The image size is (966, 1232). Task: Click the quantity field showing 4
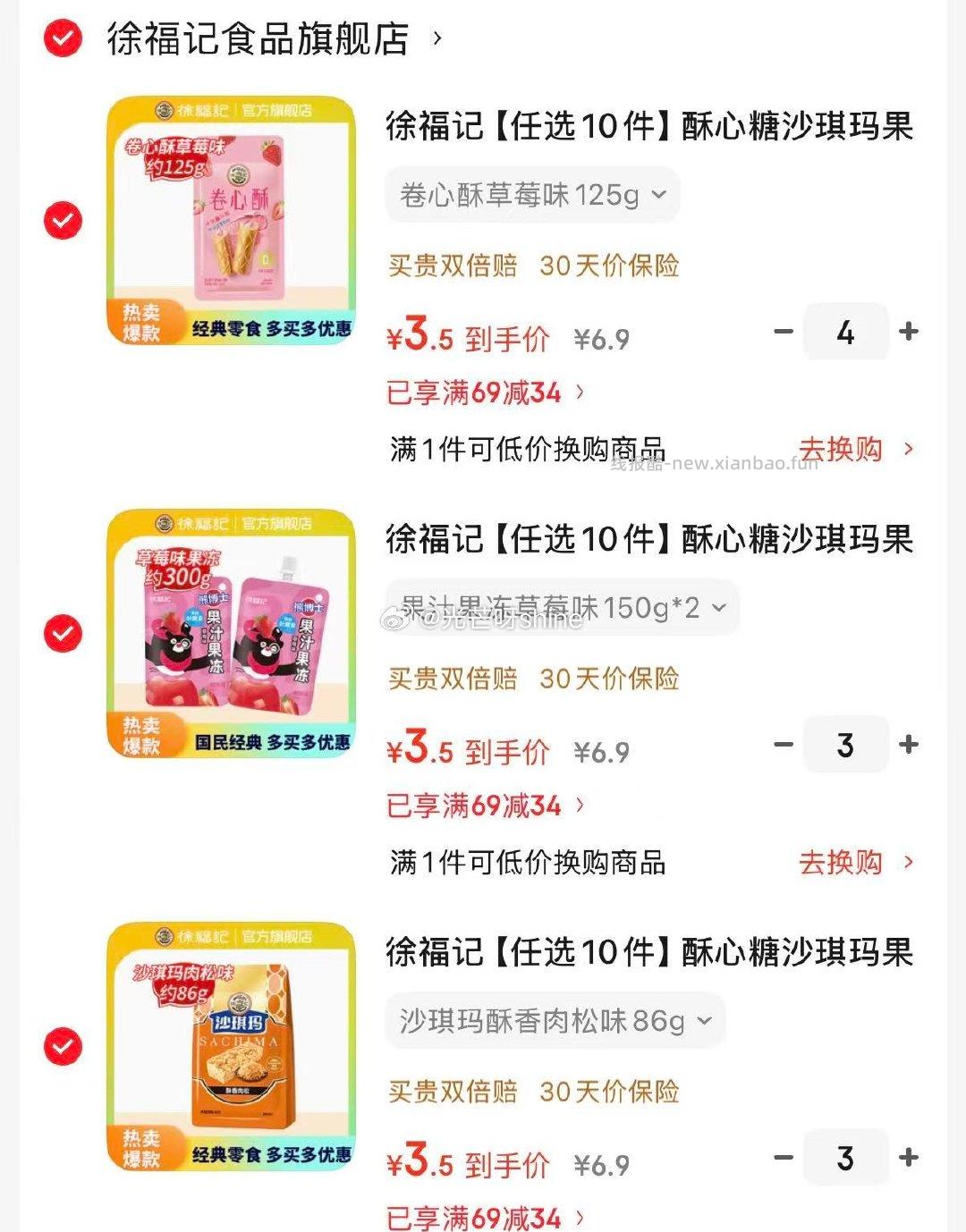point(846,332)
